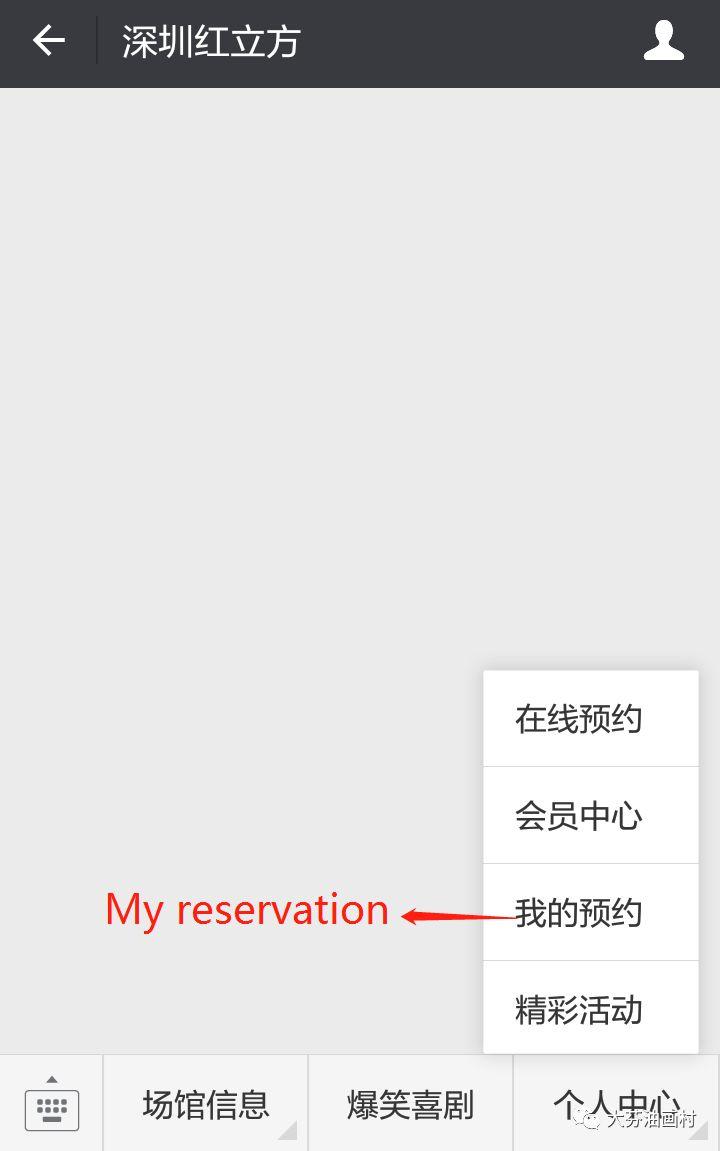The width and height of the screenshot is (720, 1151).
Task: Go back using the arrow
Action: pos(48,42)
